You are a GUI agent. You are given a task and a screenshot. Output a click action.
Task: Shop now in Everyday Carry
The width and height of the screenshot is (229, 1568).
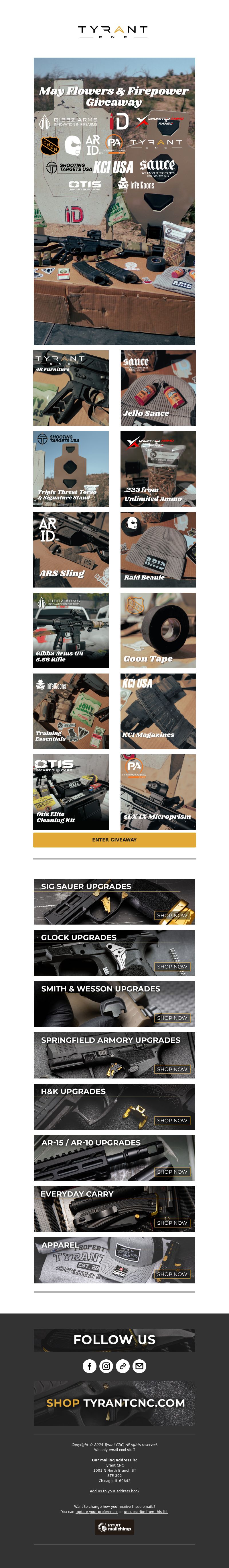172,1222
